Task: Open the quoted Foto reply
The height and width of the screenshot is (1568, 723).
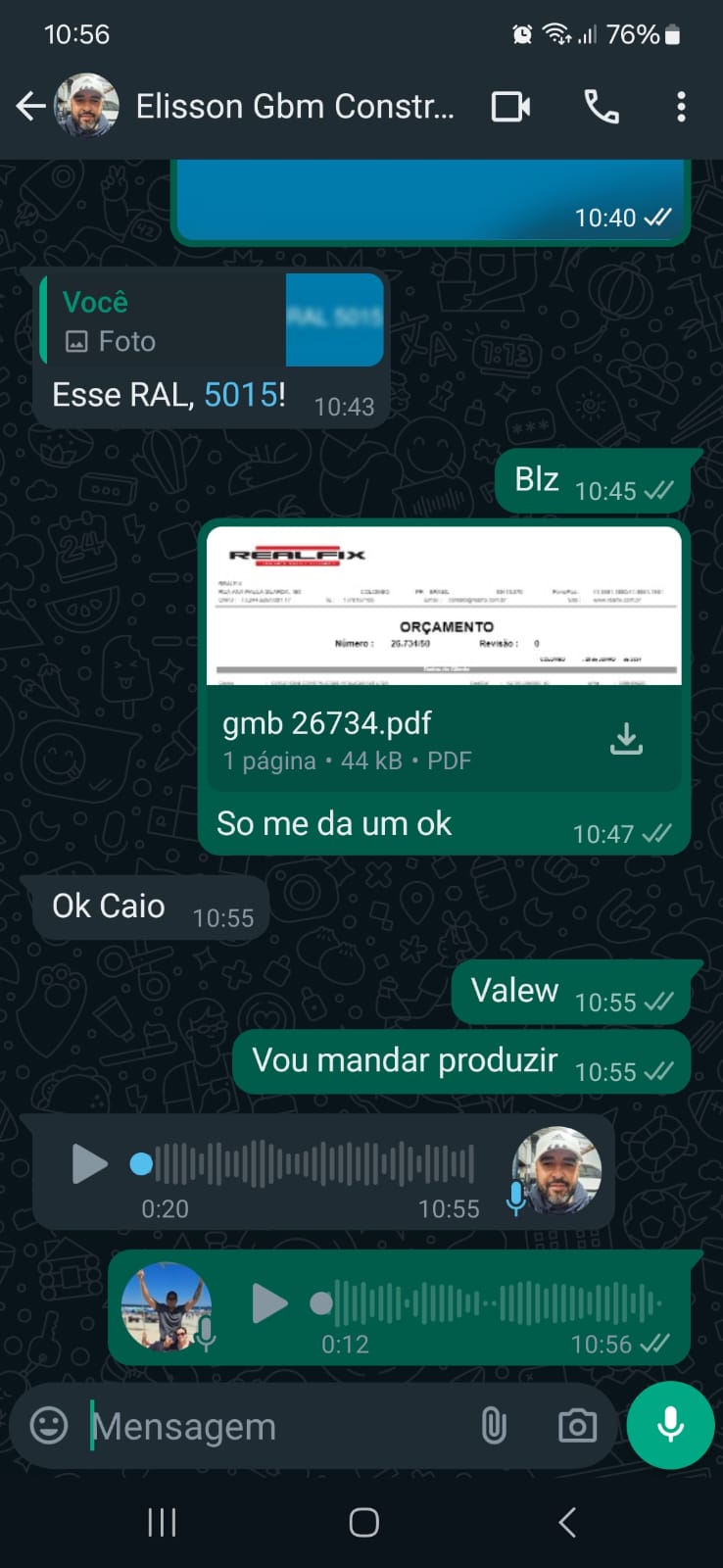Action: click(211, 320)
